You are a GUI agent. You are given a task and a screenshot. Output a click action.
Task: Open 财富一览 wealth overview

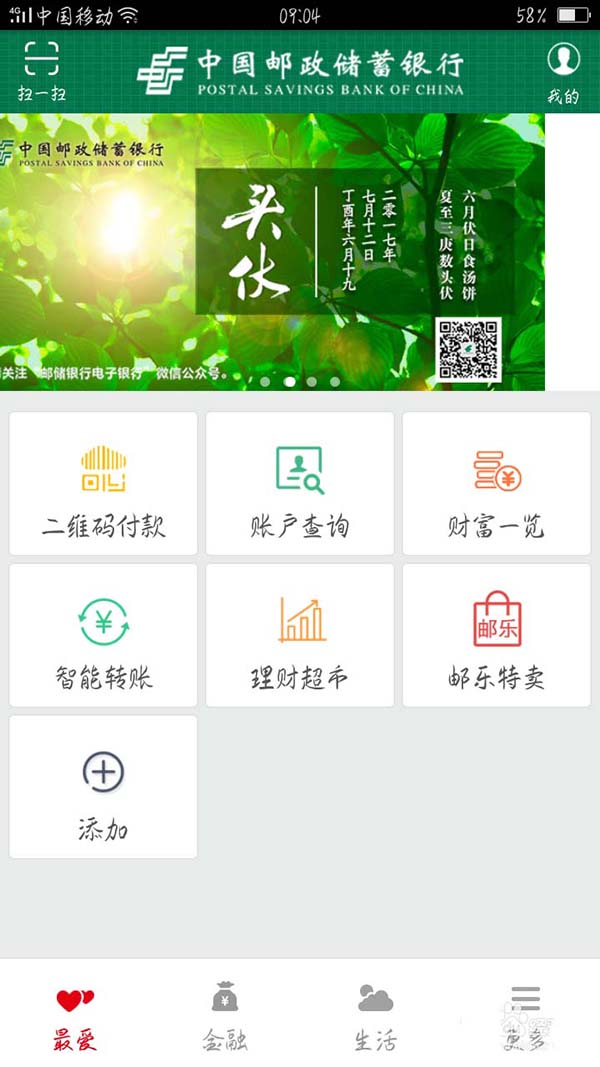click(x=496, y=484)
